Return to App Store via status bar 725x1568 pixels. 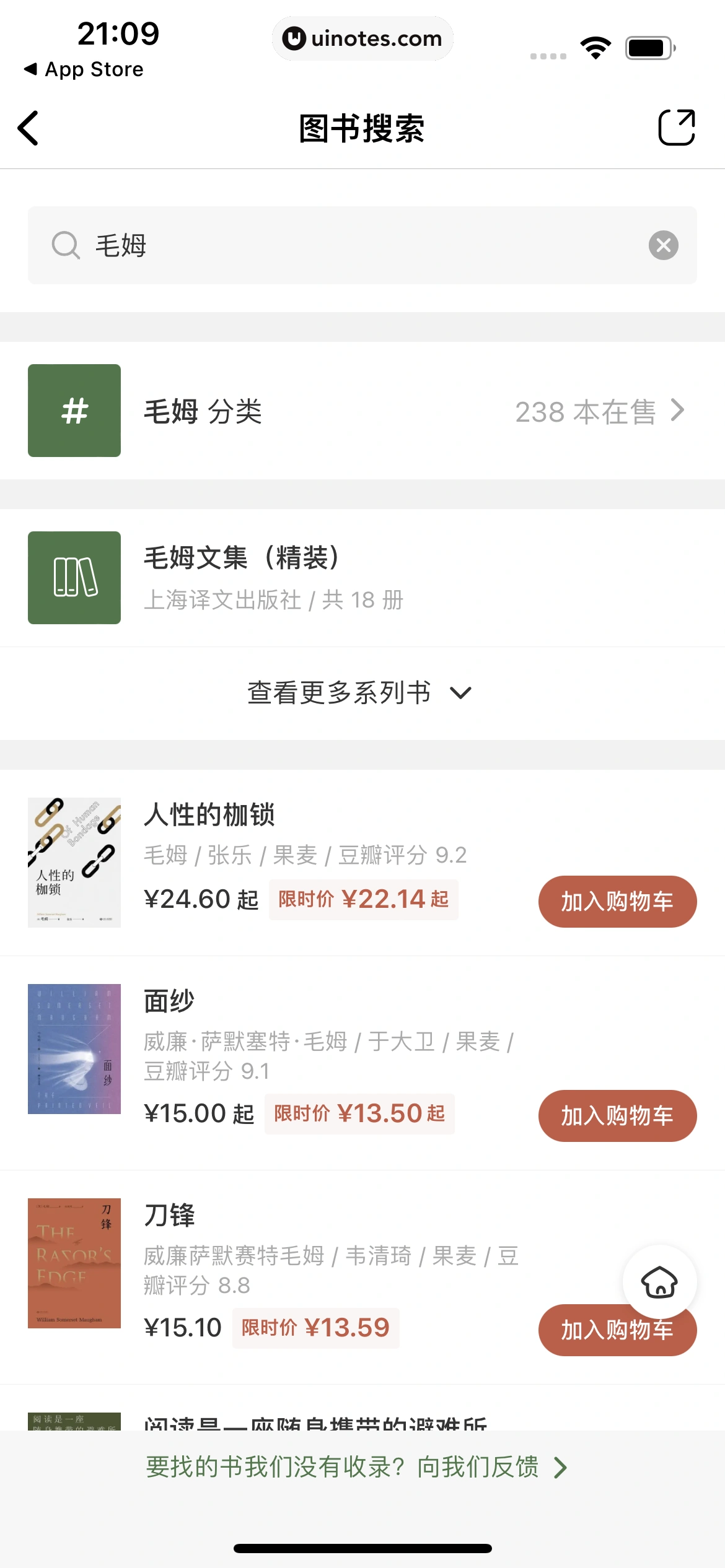point(84,69)
